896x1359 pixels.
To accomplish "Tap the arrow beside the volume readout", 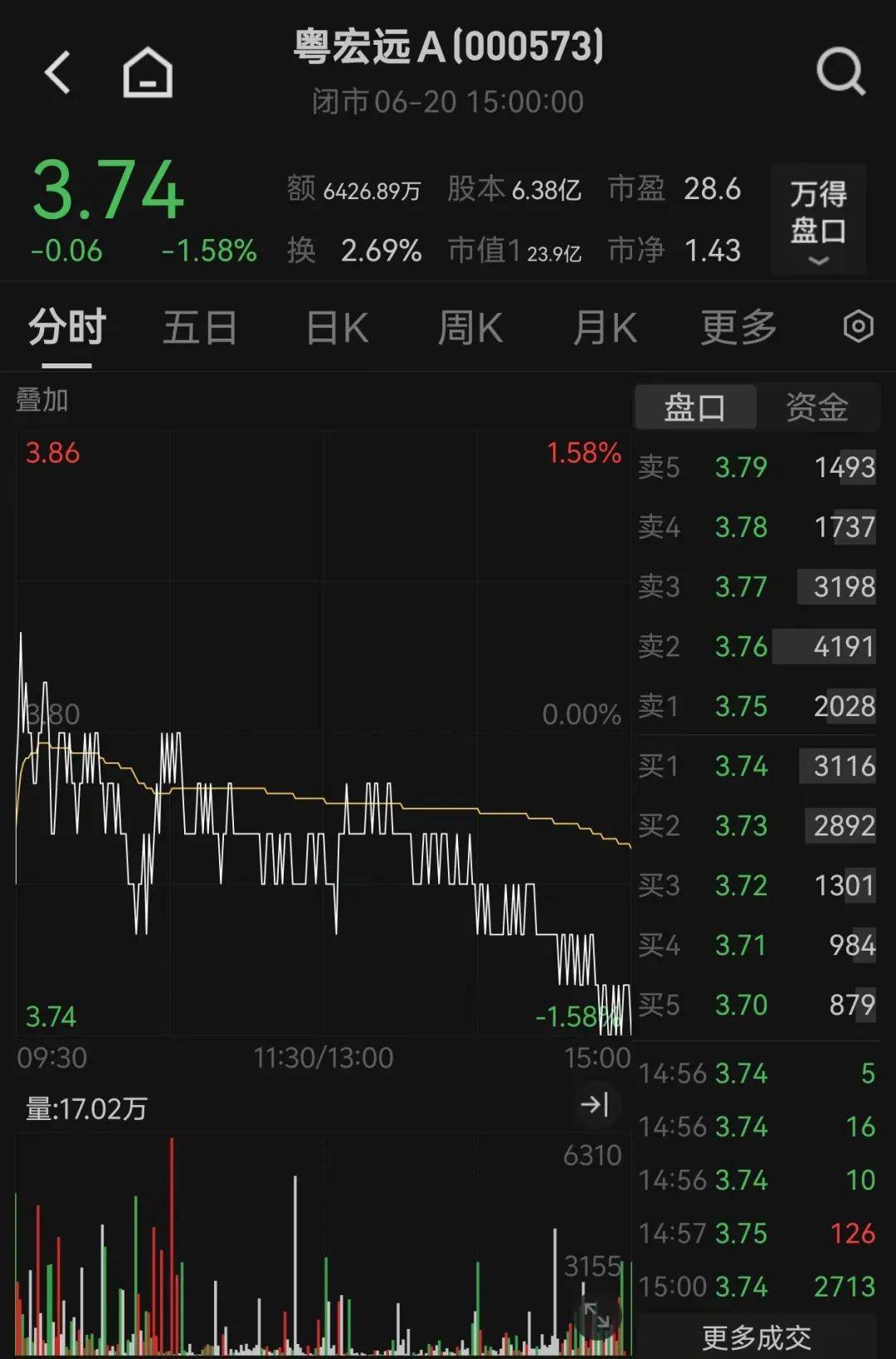I will pyautogui.click(x=595, y=1105).
